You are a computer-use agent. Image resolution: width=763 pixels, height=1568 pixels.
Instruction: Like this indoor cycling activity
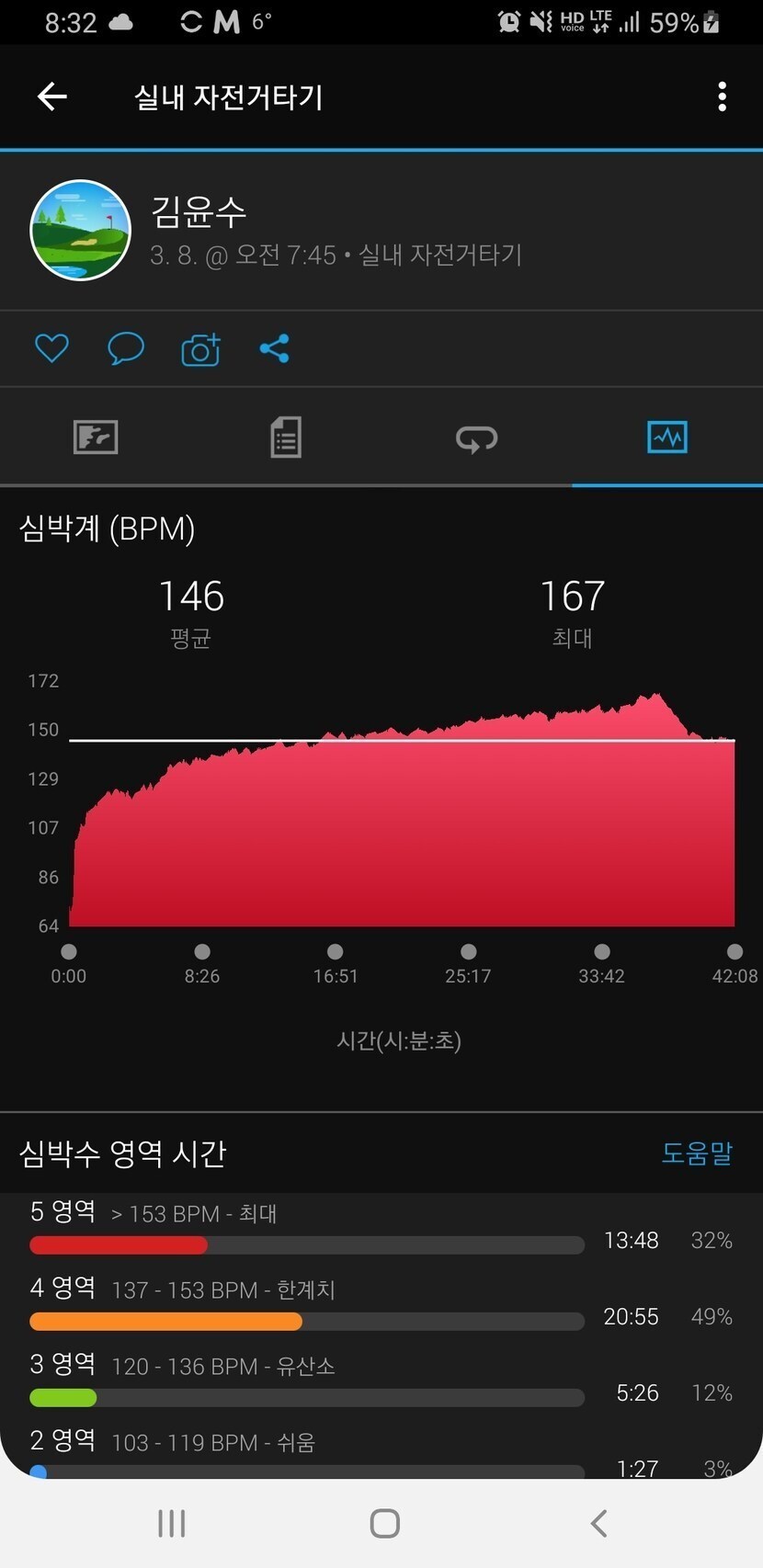point(51,348)
